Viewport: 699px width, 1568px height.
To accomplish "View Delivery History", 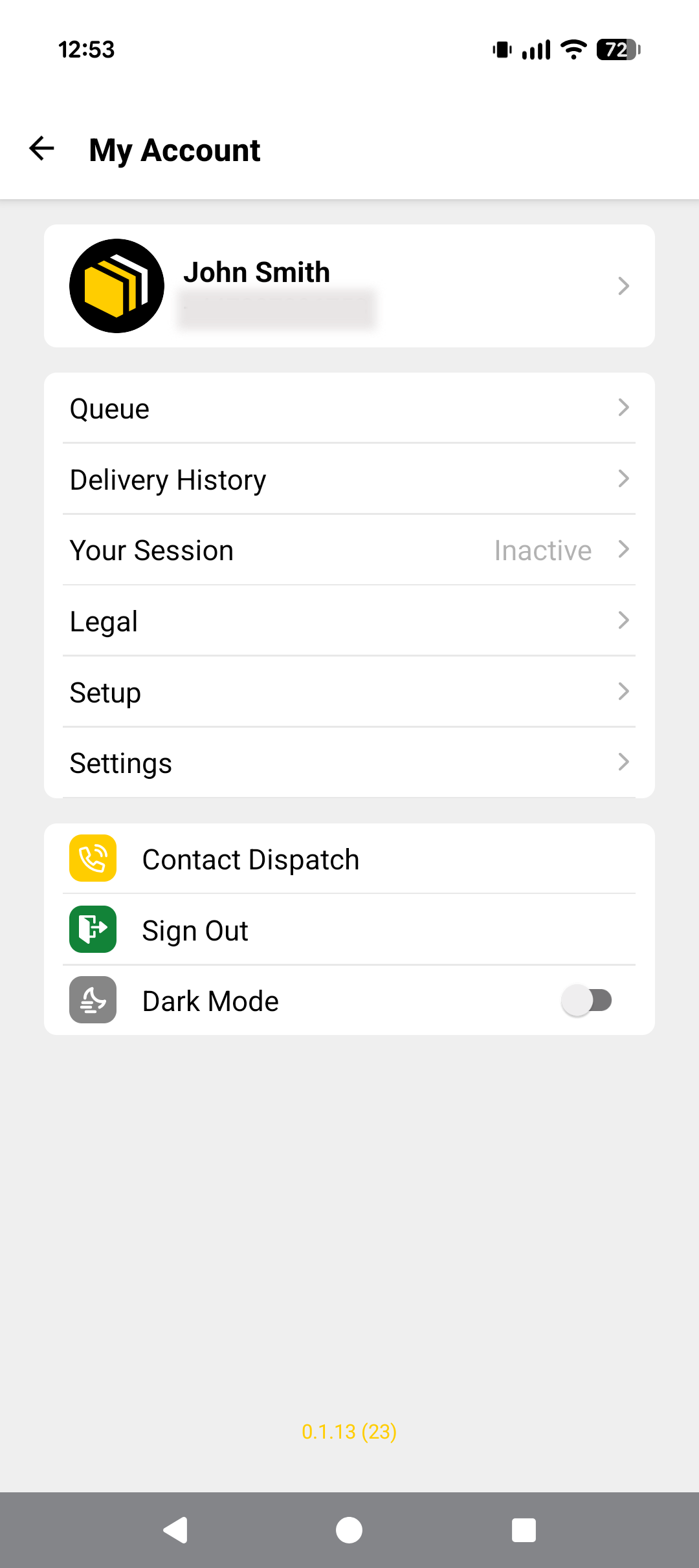I will coord(349,479).
